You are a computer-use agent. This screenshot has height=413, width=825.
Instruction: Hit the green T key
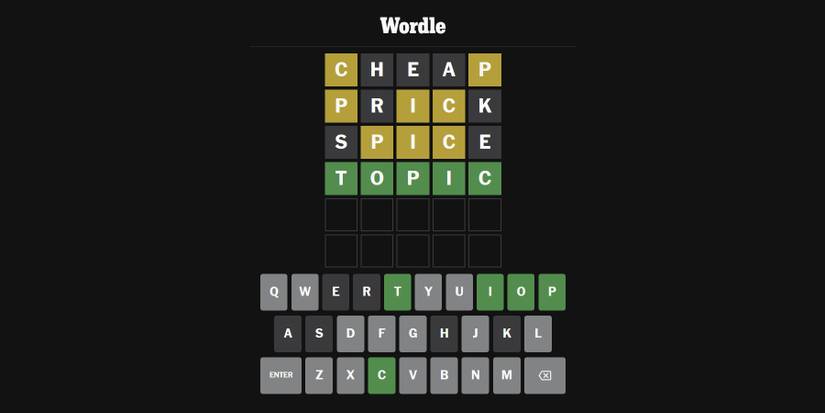pyautogui.click(x=398, y=292)
